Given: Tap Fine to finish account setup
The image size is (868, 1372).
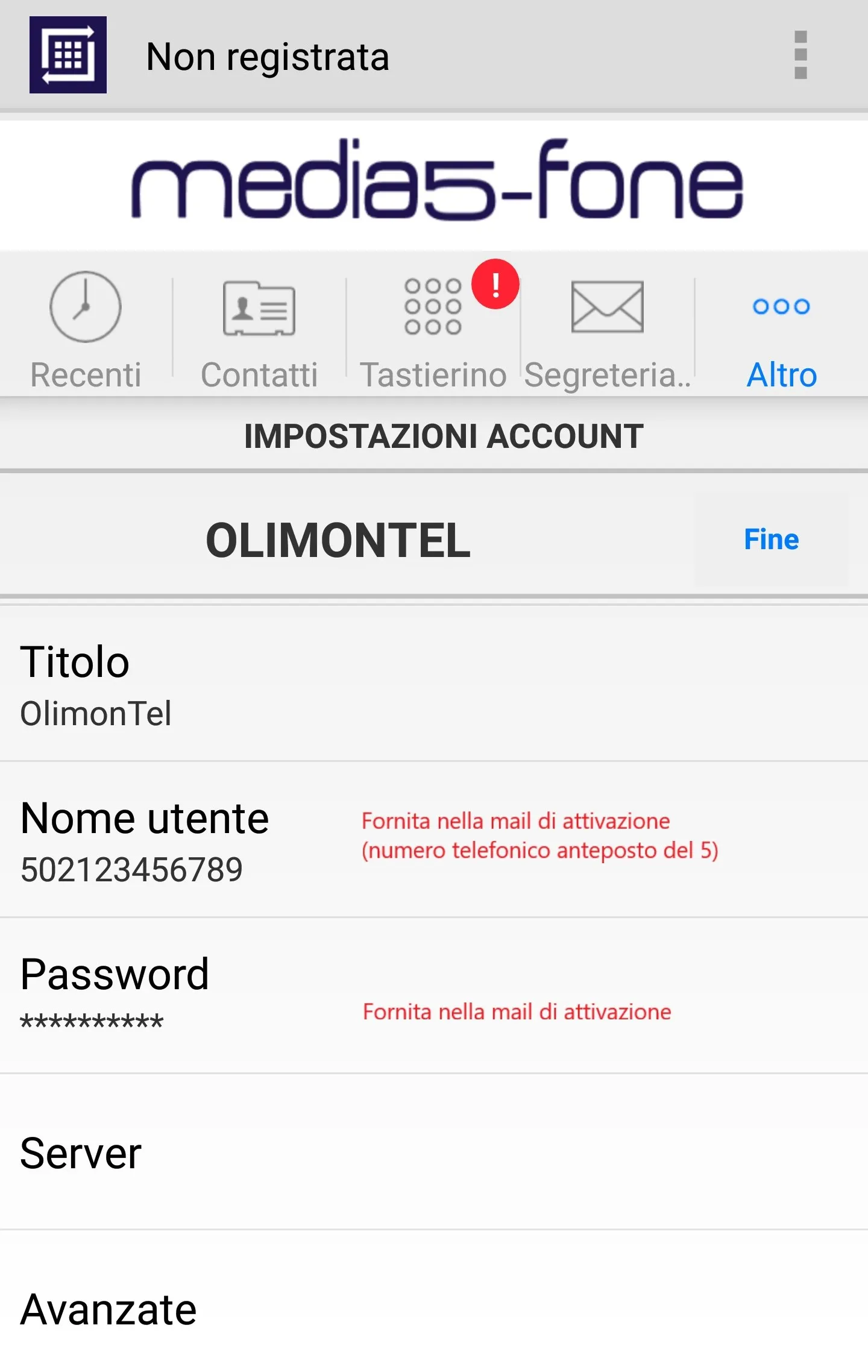Looking at the screenshot, I should (x=771, y=539).
